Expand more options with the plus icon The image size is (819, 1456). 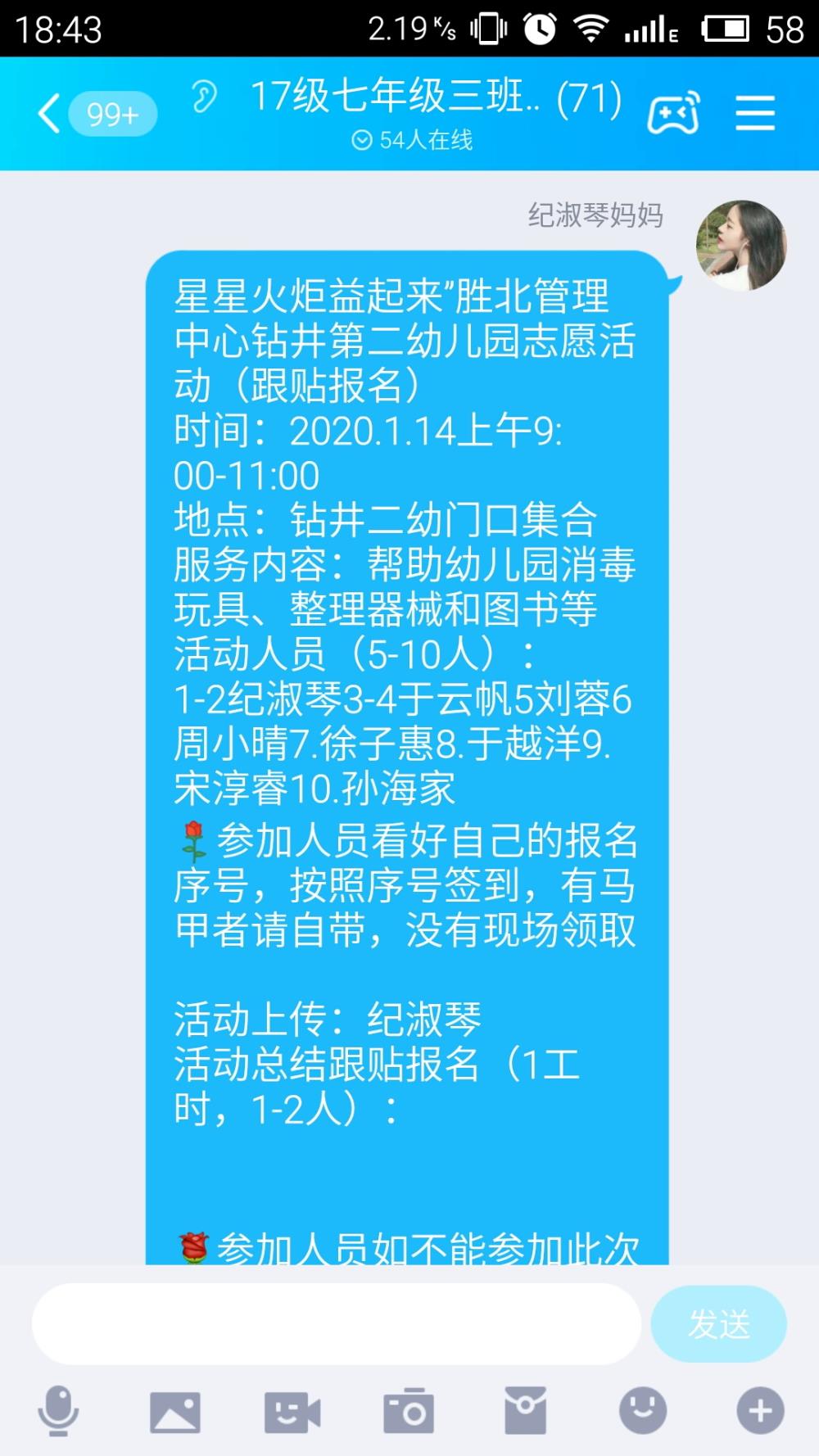[760, 1410]
